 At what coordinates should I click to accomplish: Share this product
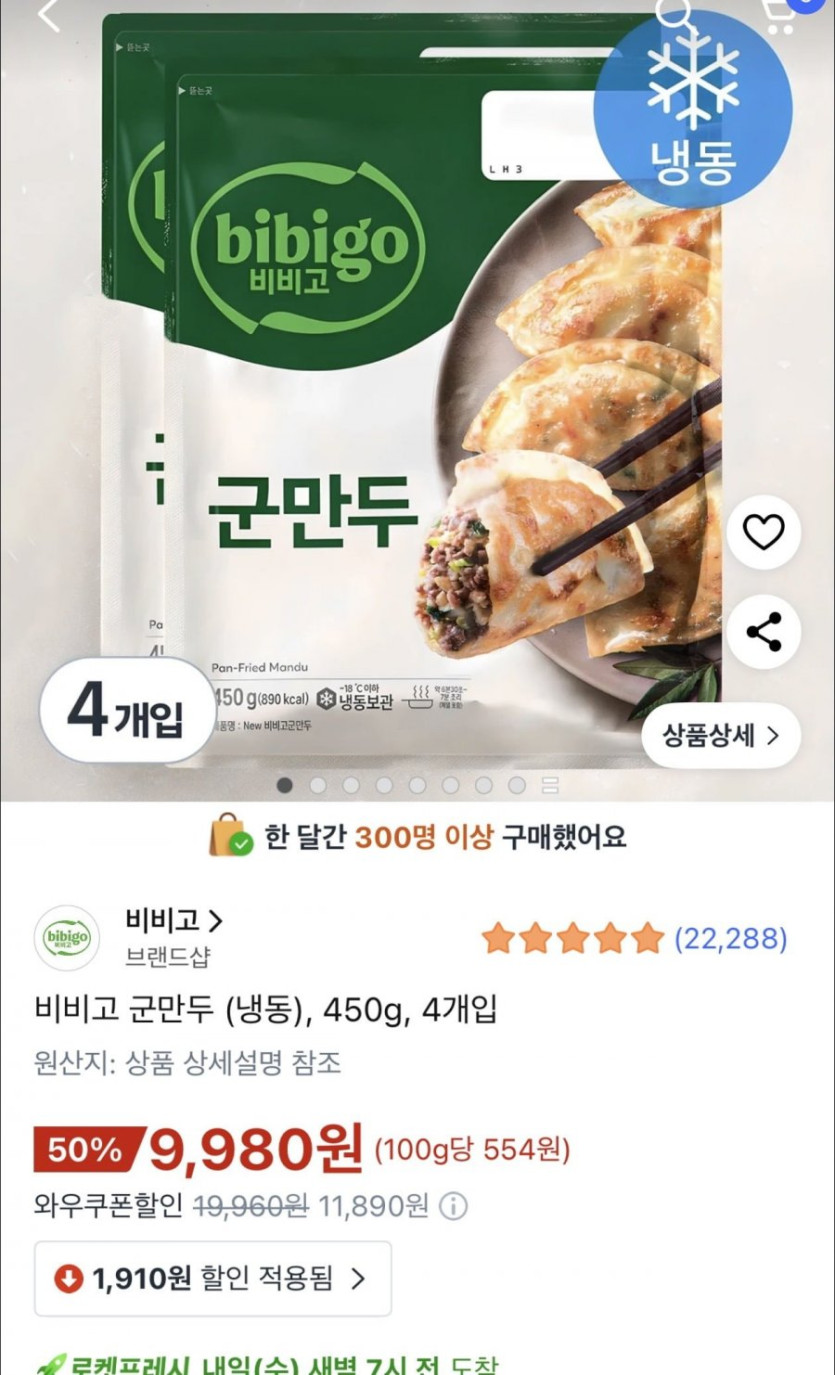[x=763, y=632]
